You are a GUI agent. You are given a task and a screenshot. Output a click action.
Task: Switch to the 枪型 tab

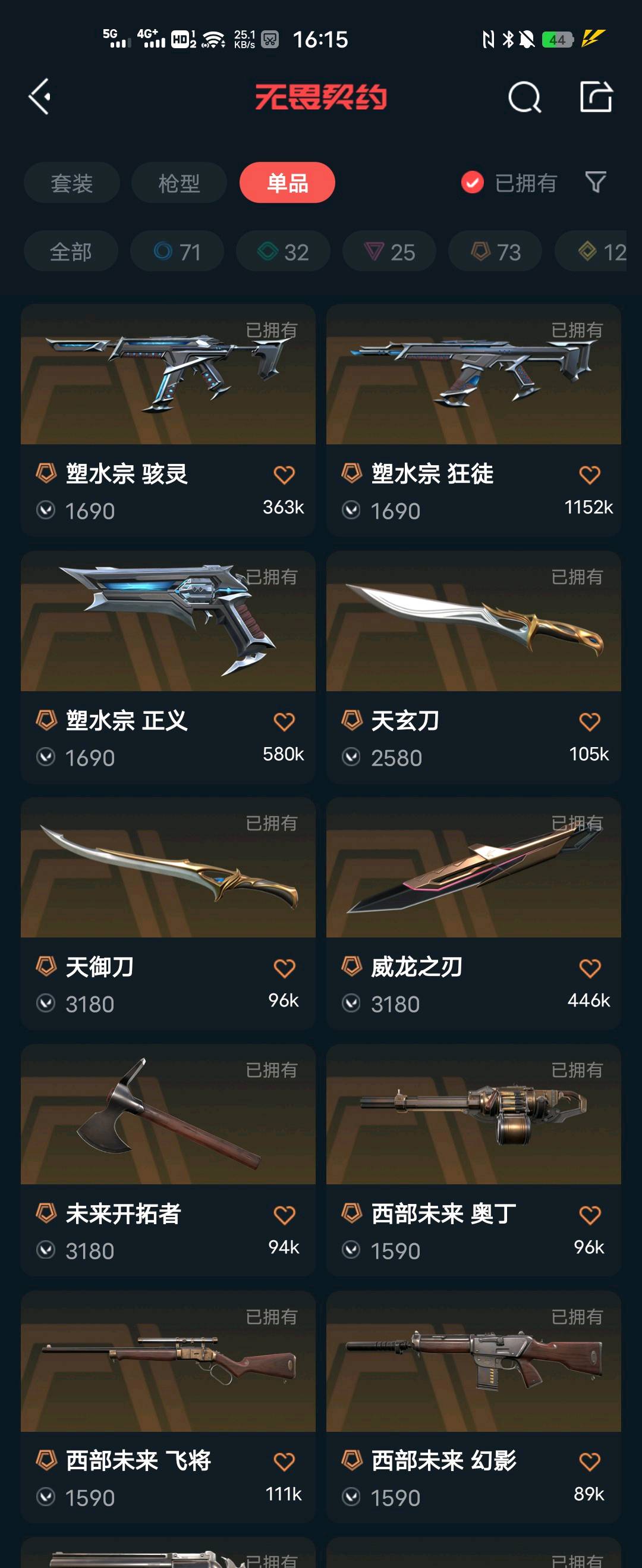point(179,183)
